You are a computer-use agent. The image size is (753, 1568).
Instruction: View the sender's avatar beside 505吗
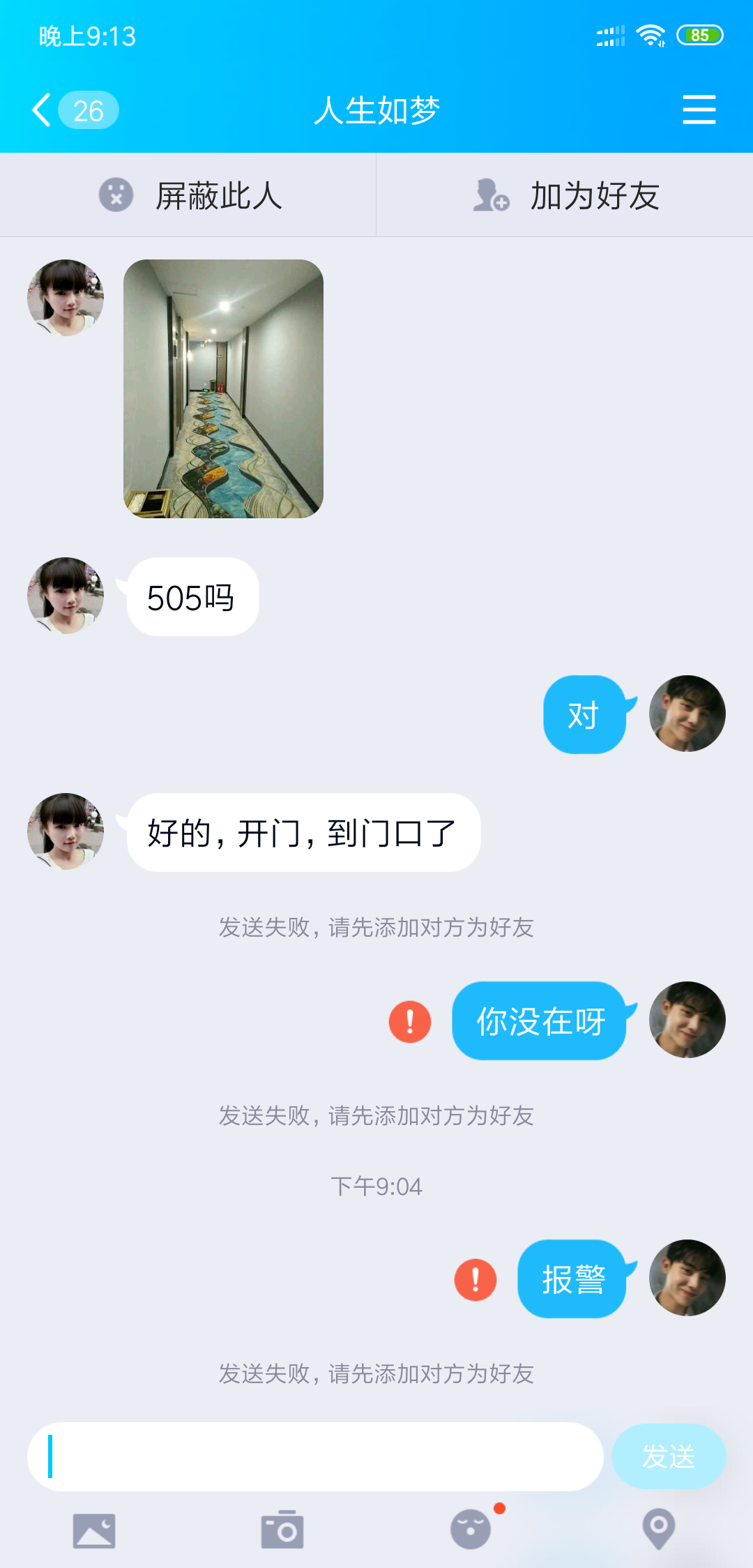click(66, 596)
